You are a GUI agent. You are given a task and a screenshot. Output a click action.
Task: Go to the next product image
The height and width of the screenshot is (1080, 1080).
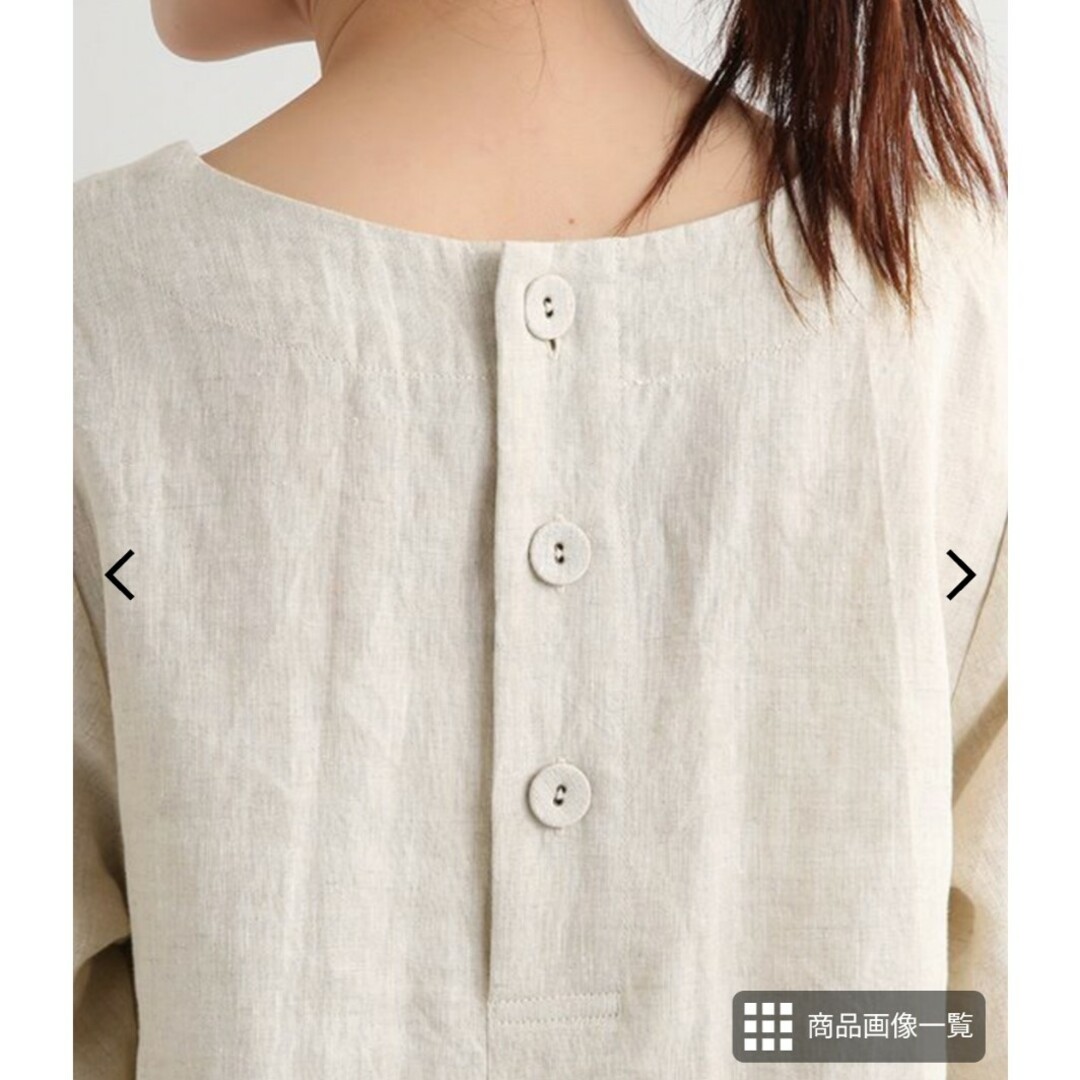point(960,575)
